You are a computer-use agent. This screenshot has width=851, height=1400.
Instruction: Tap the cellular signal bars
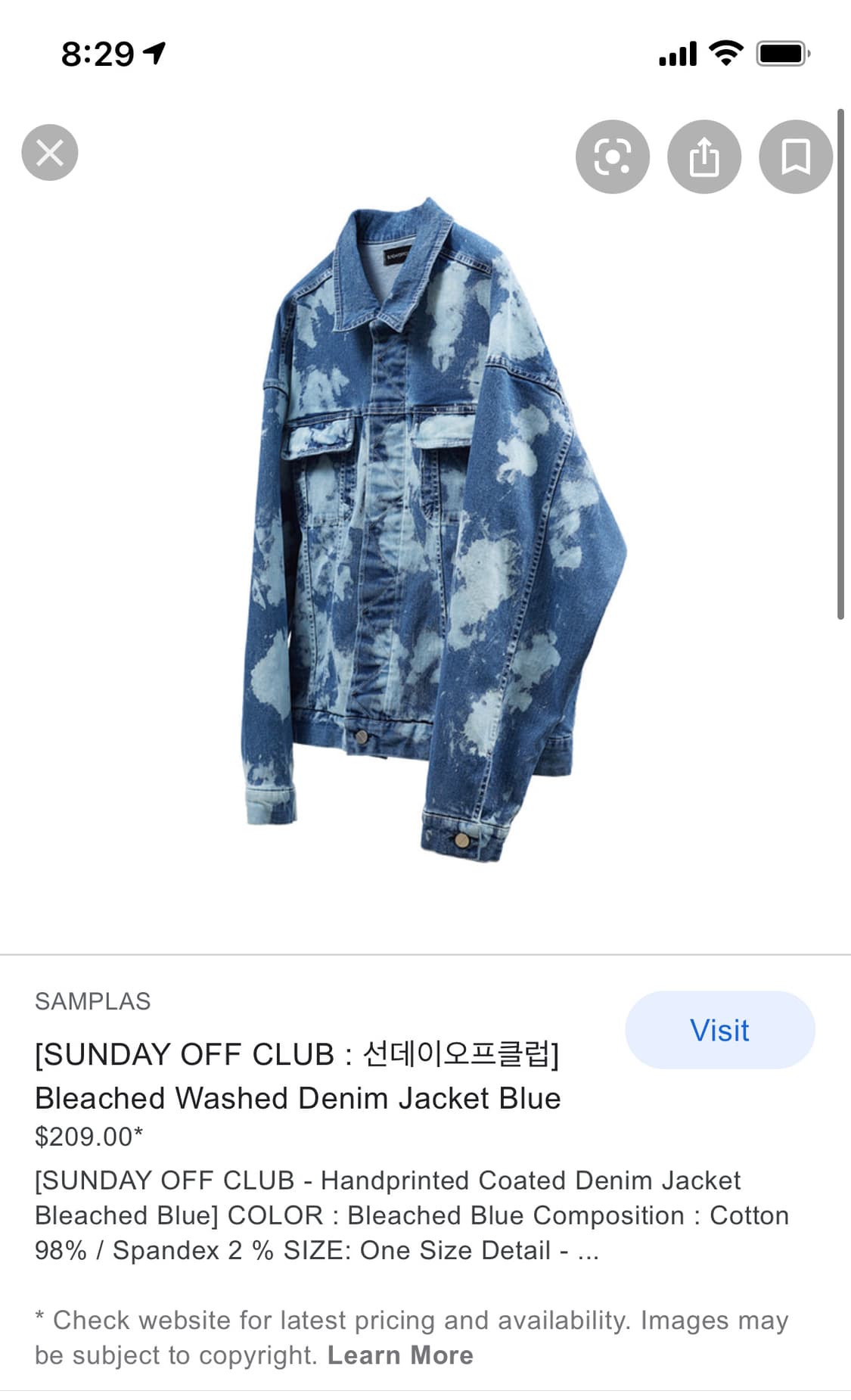coord(679,53)
